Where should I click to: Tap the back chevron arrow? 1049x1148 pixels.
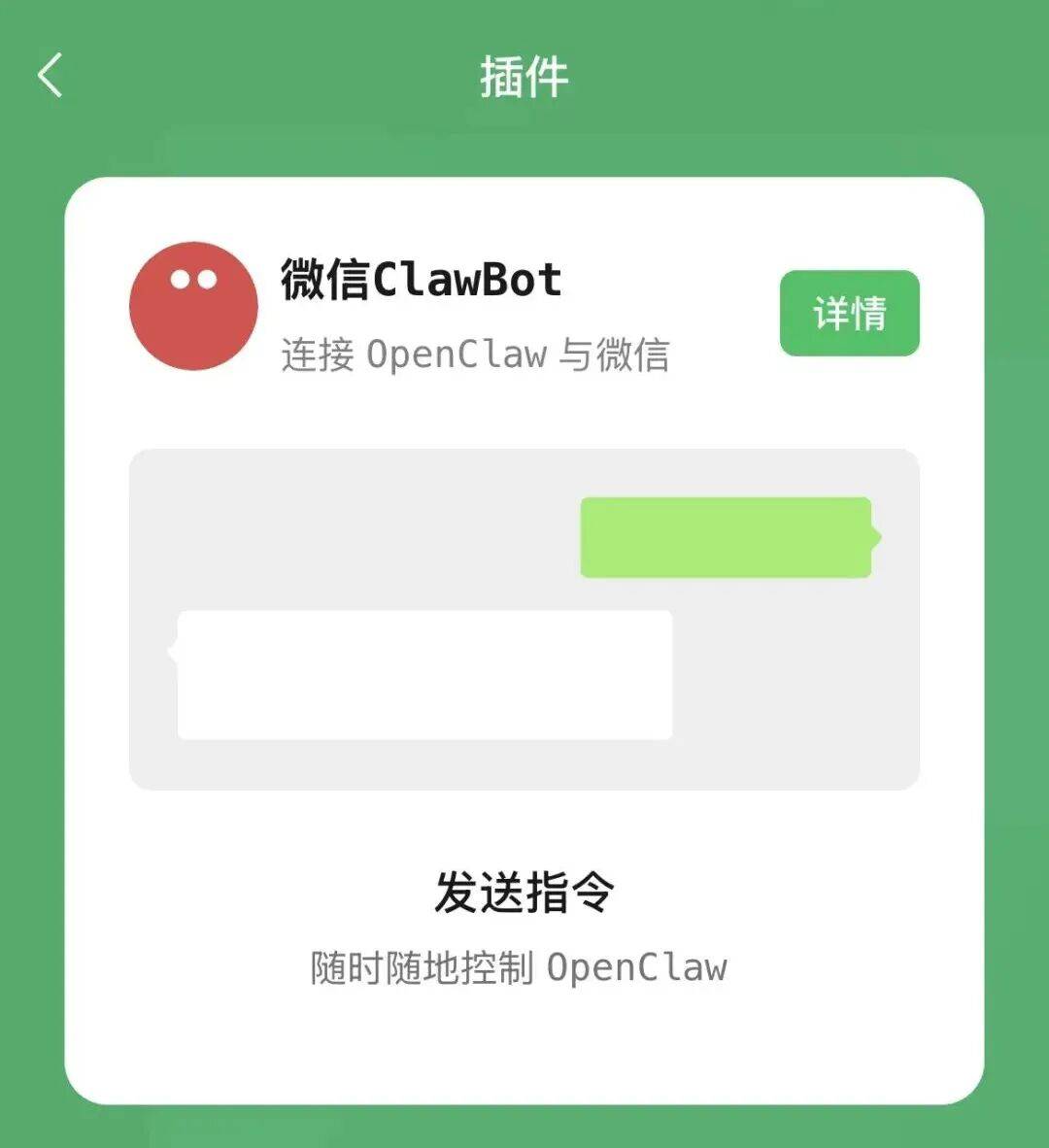[x=49, y=76]
